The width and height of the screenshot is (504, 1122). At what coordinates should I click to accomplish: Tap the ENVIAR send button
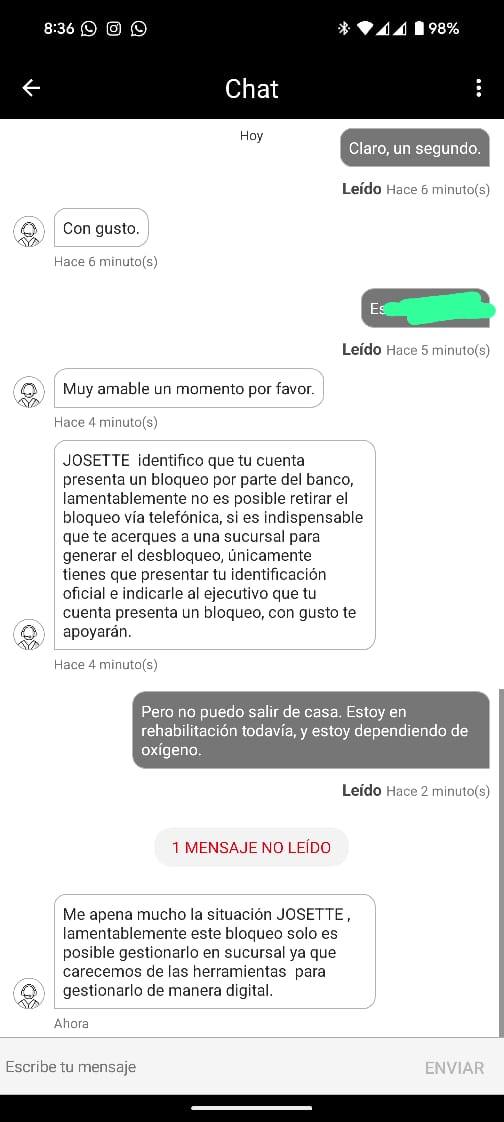point(455,1068)
